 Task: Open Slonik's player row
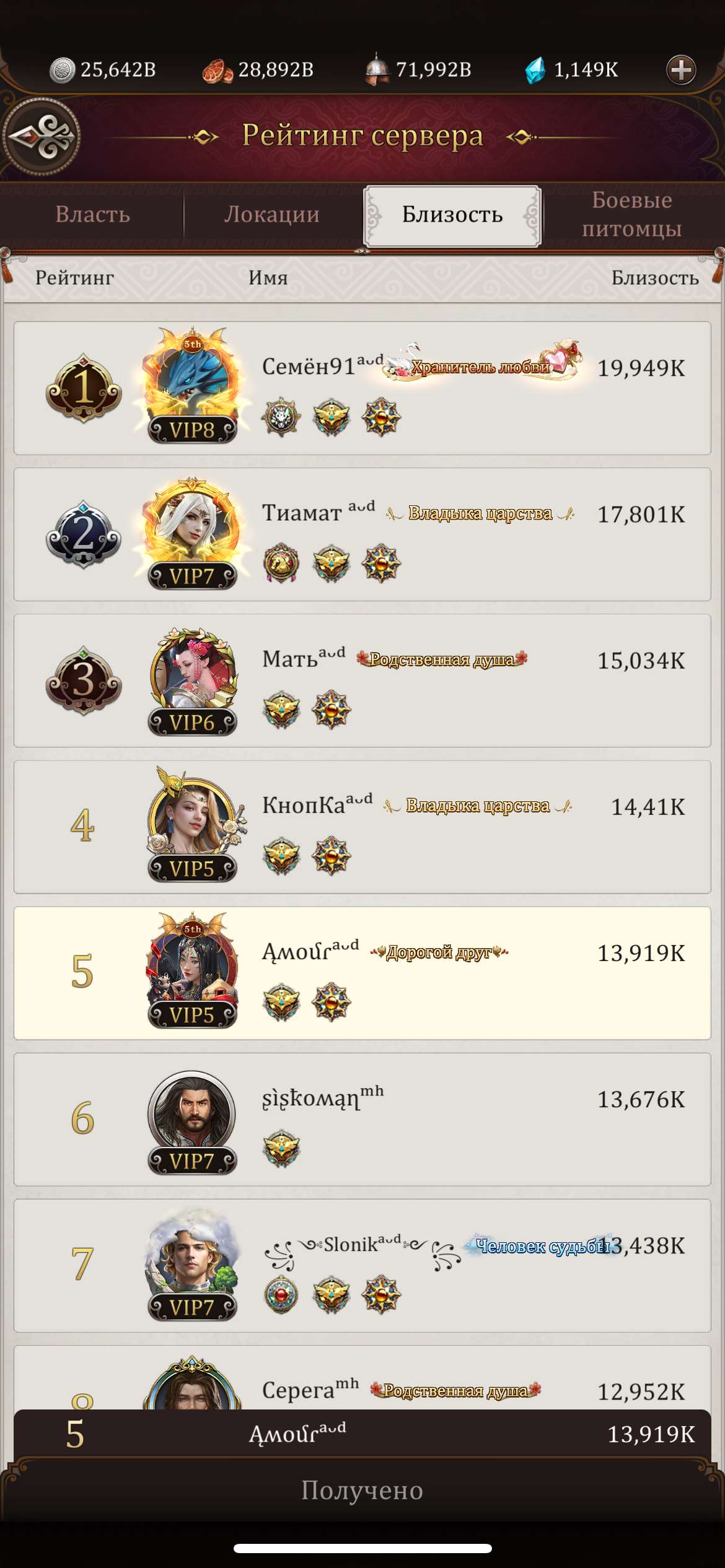click(x=362, y=1265)
